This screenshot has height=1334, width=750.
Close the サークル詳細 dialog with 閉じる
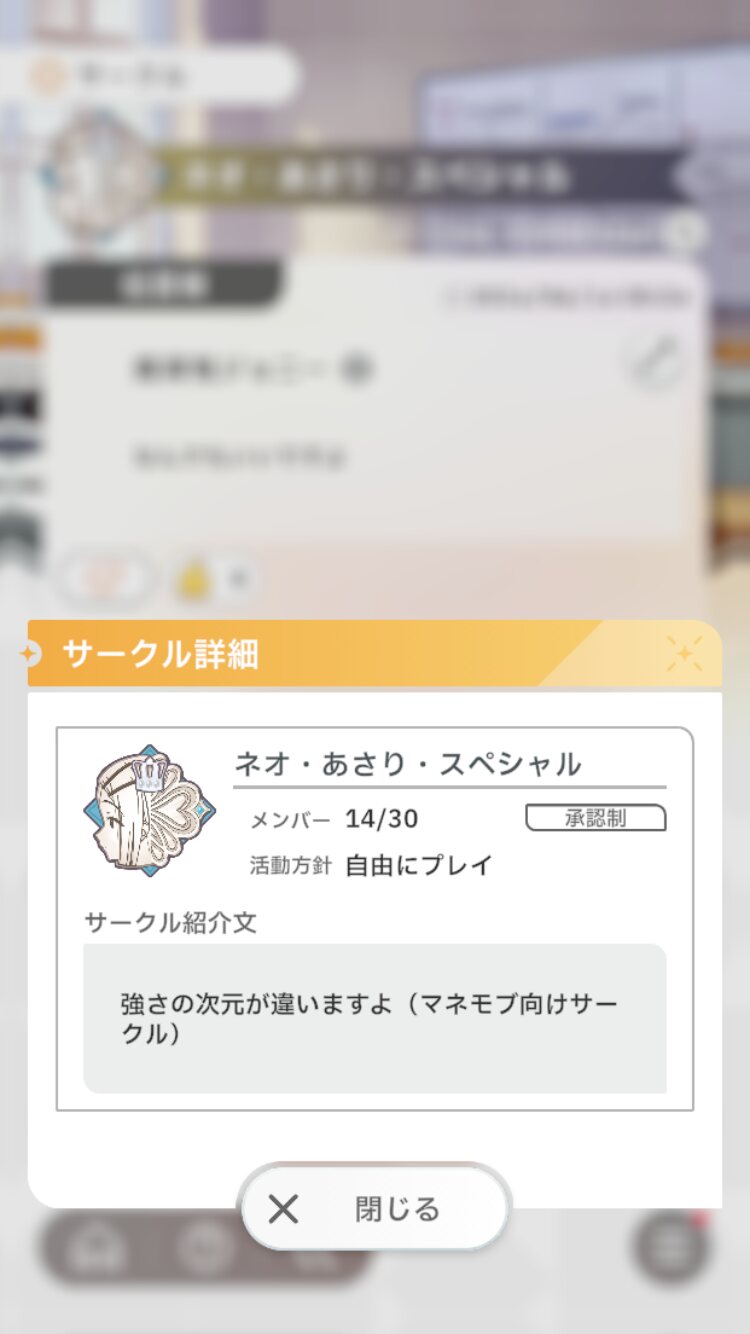click(376, 1209)
